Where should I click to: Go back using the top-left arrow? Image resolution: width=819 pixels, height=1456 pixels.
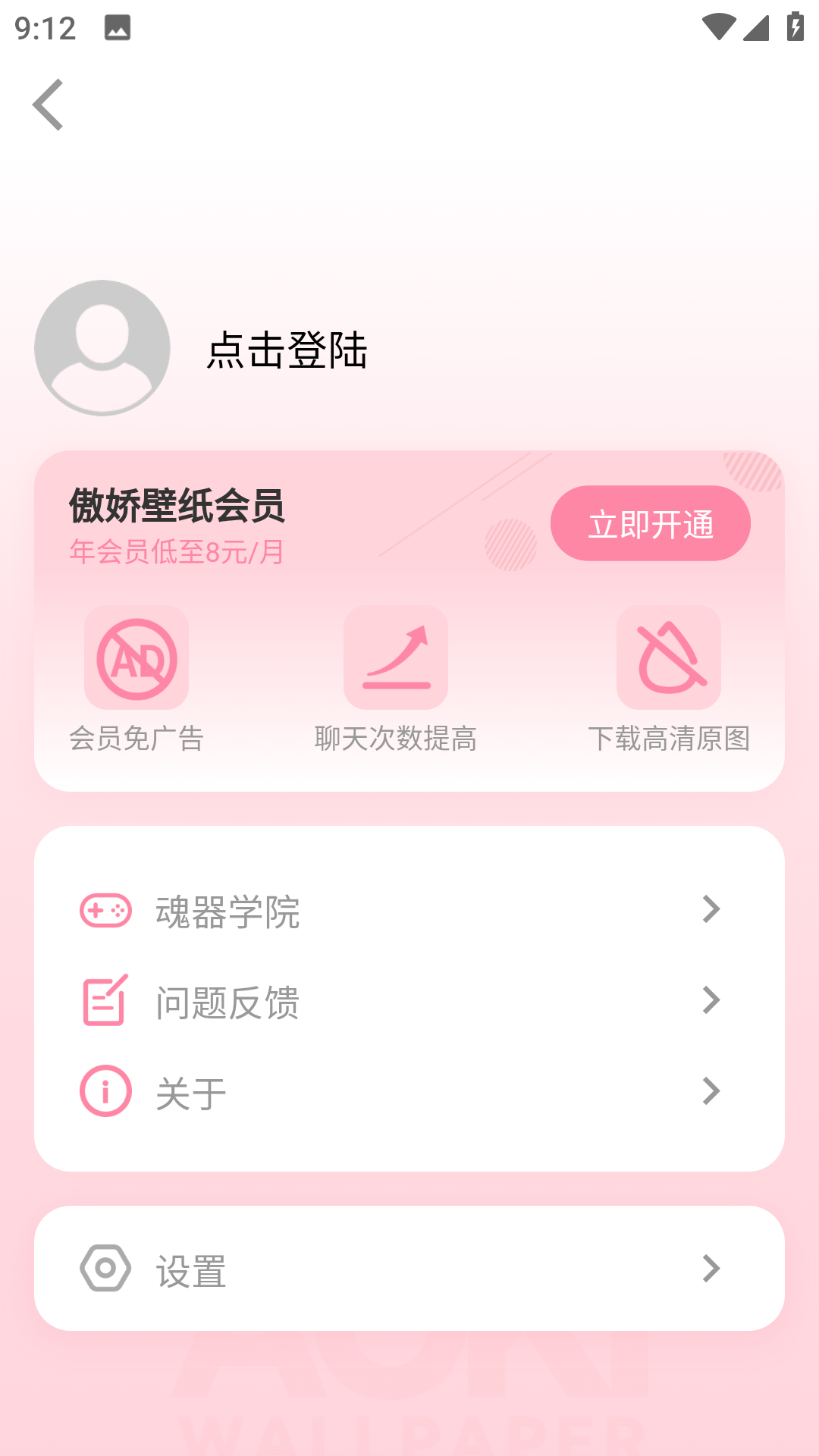[48, 105]
